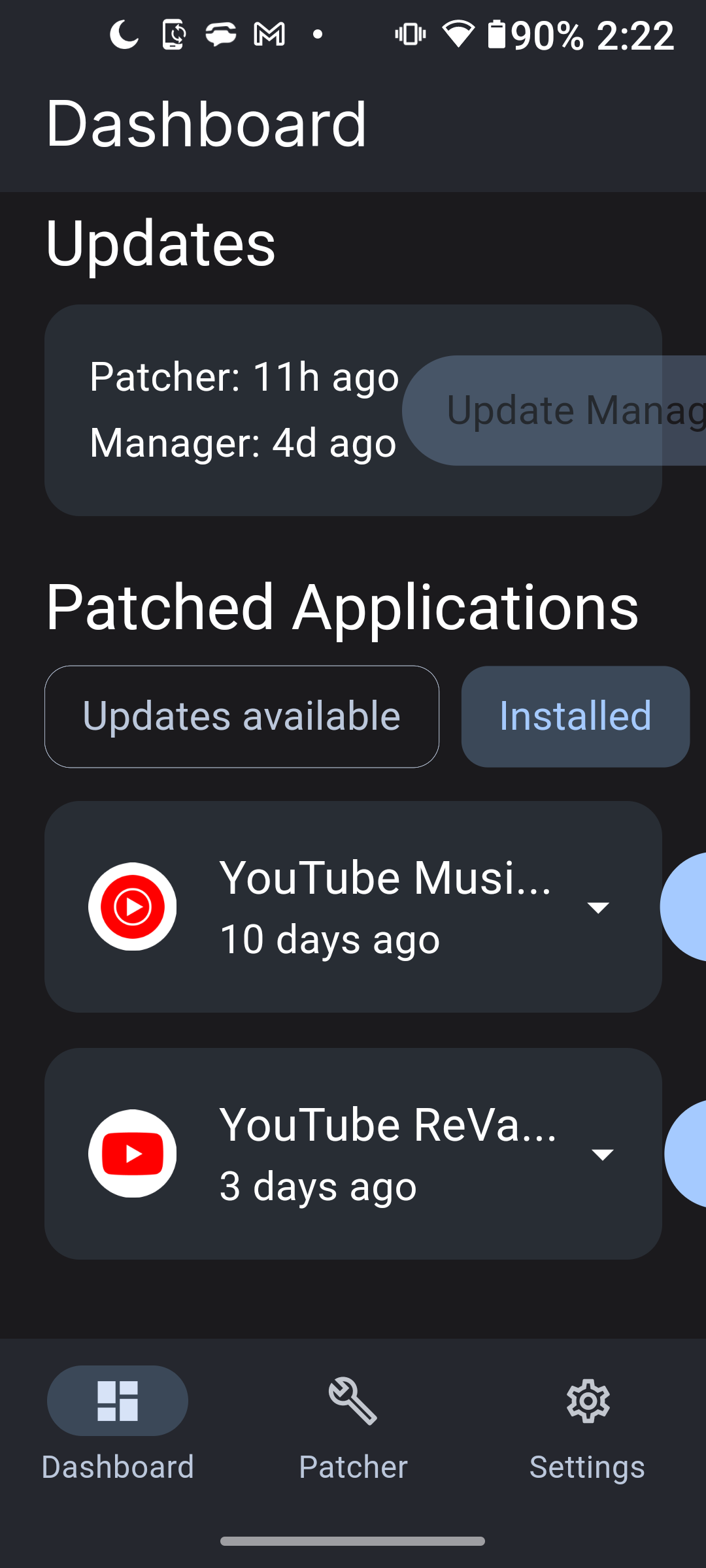The height and width of the screenshot is (1568, 706).
Task: Select the Dashboard grid icon
Action: [x=118, y=1400]
